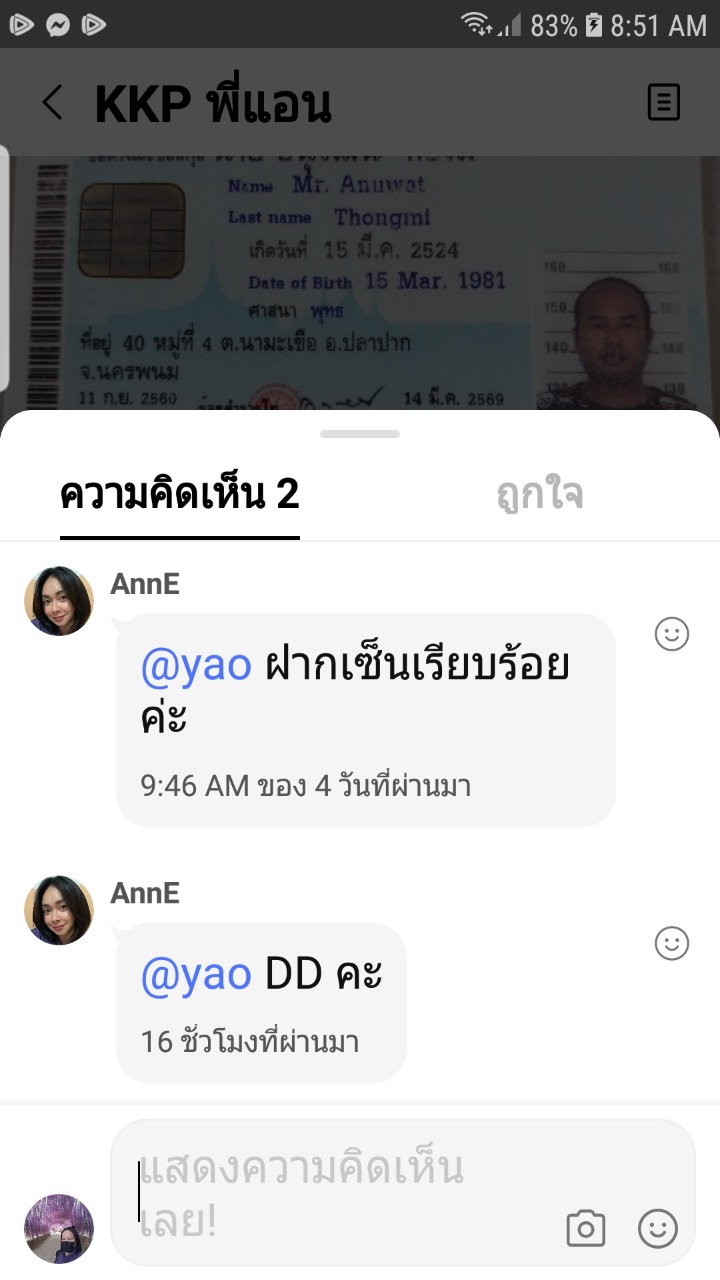The image size is (720, 1280).
Task: Tap the @yao mention in the DD comment
Action: [x=196, y=976]
